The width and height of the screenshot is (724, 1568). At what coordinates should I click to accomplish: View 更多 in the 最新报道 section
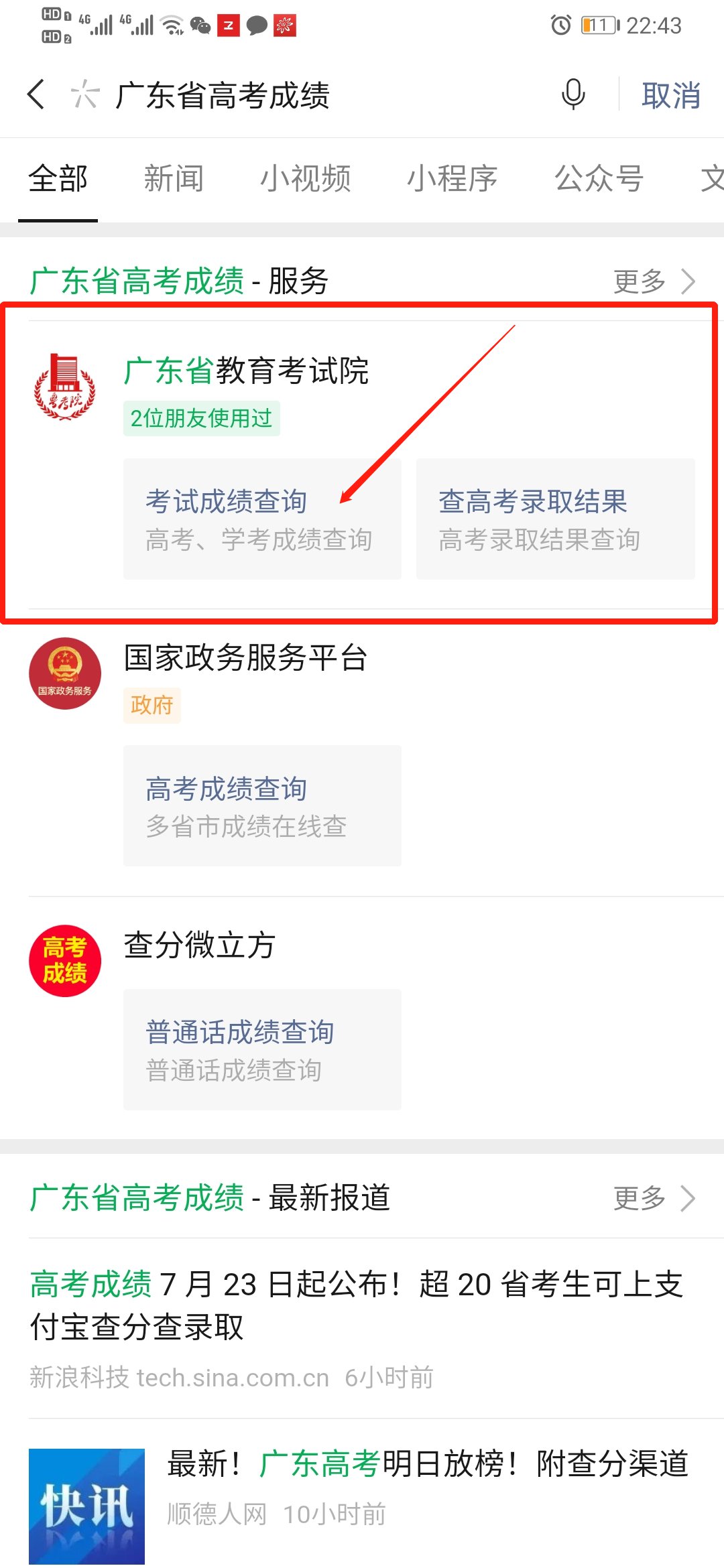point(654,1198)
